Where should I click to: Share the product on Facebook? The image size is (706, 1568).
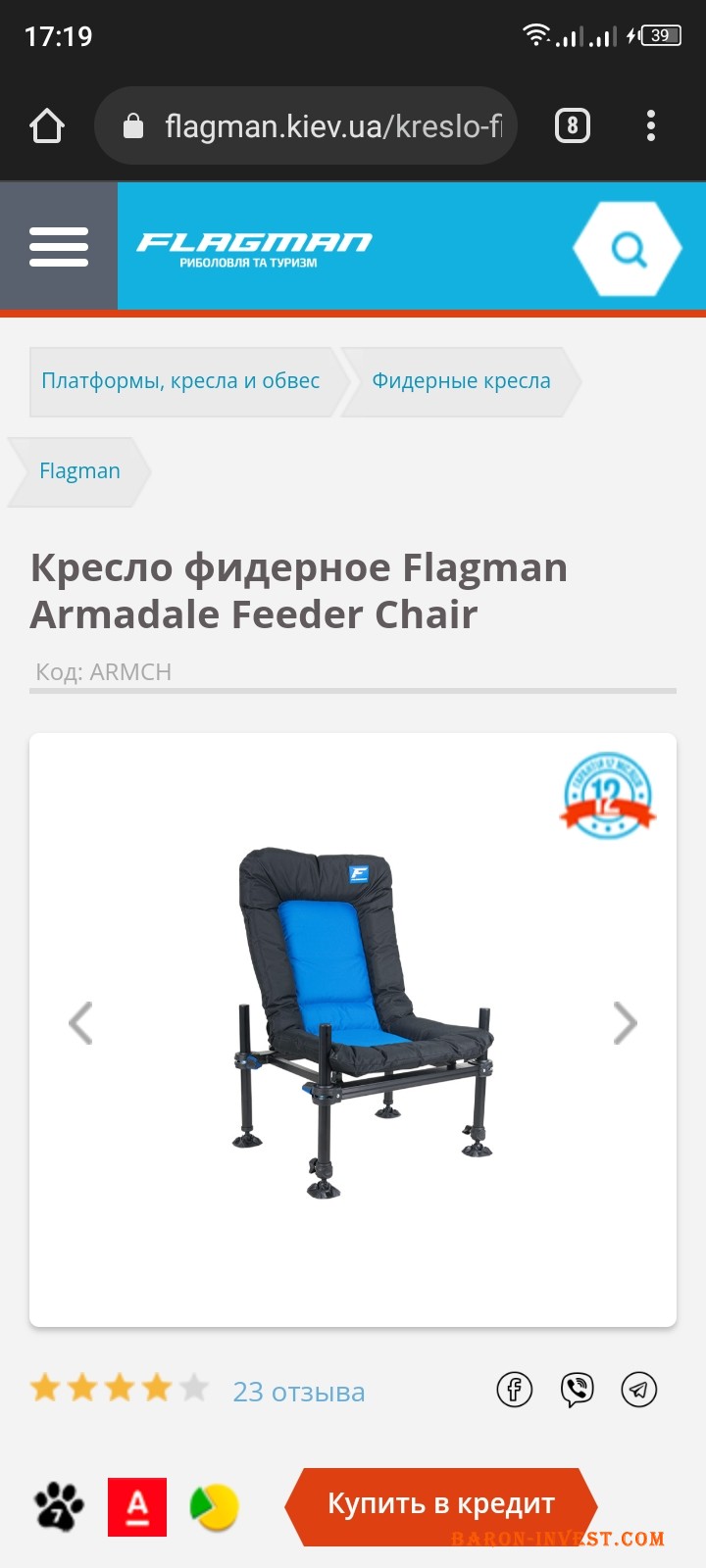click(x=514, y=1390)
